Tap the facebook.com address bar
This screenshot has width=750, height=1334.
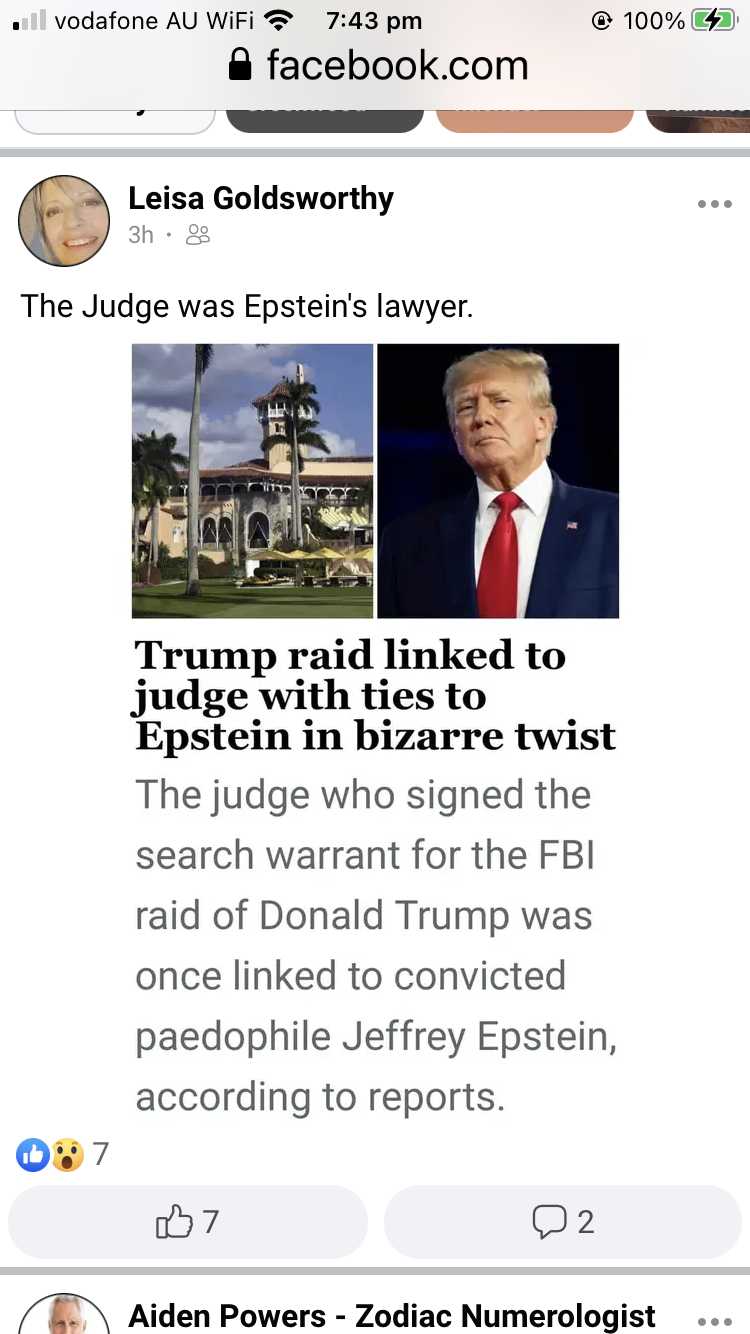378,66
